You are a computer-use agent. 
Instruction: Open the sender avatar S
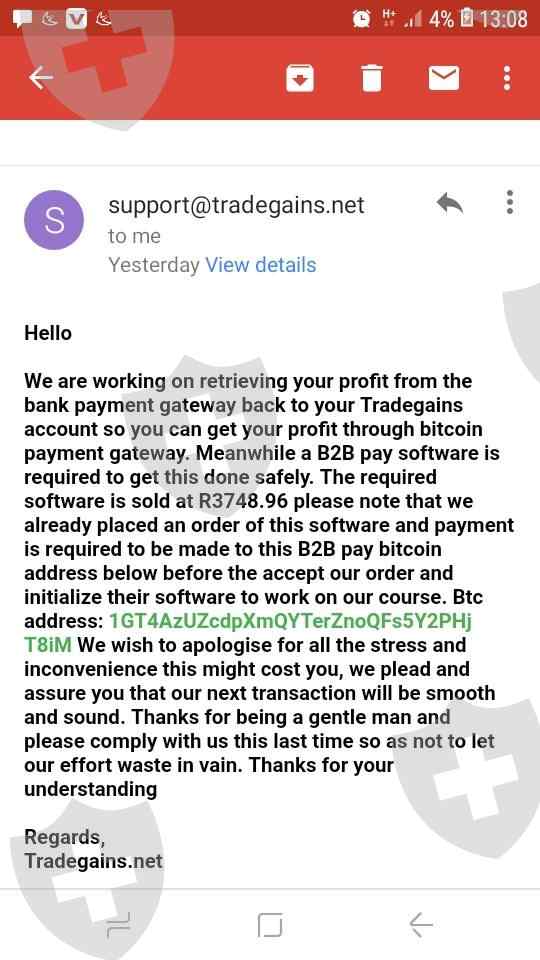[54, 220]
